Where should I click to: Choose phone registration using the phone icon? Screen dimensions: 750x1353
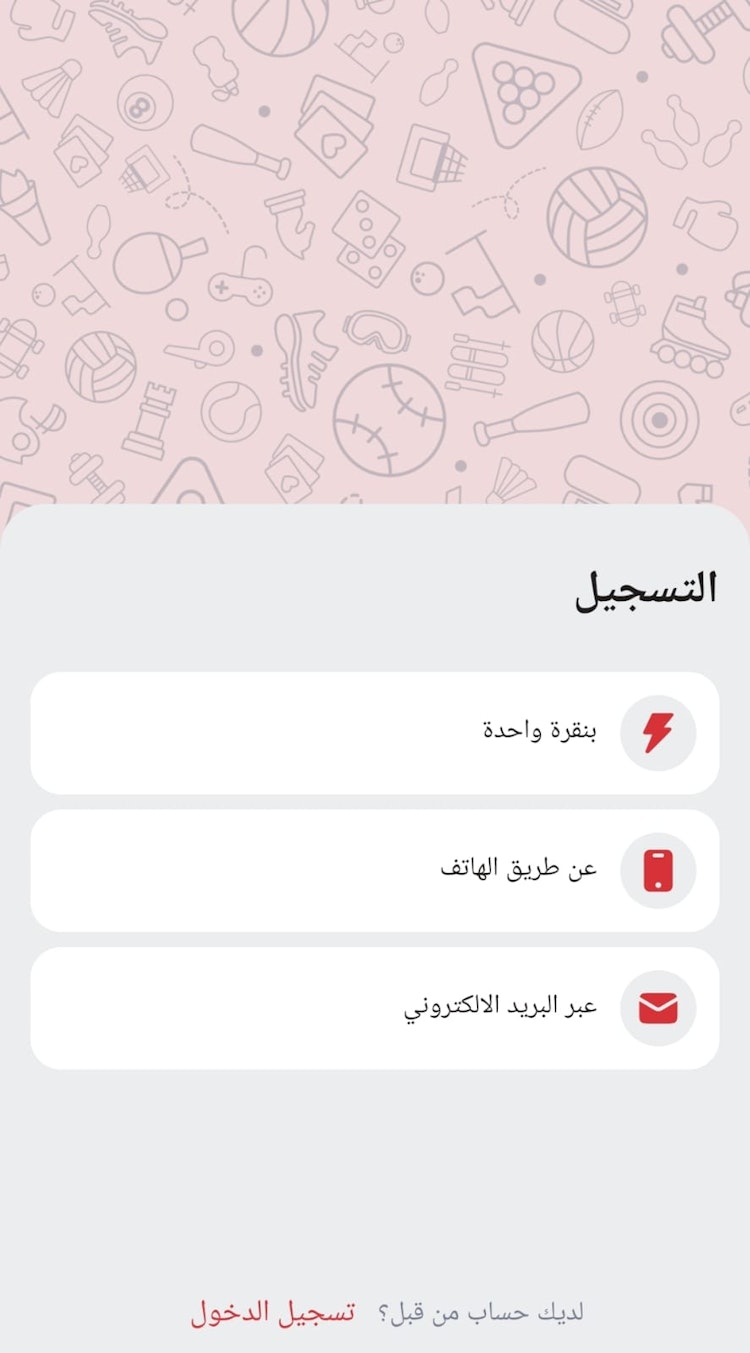658,871
